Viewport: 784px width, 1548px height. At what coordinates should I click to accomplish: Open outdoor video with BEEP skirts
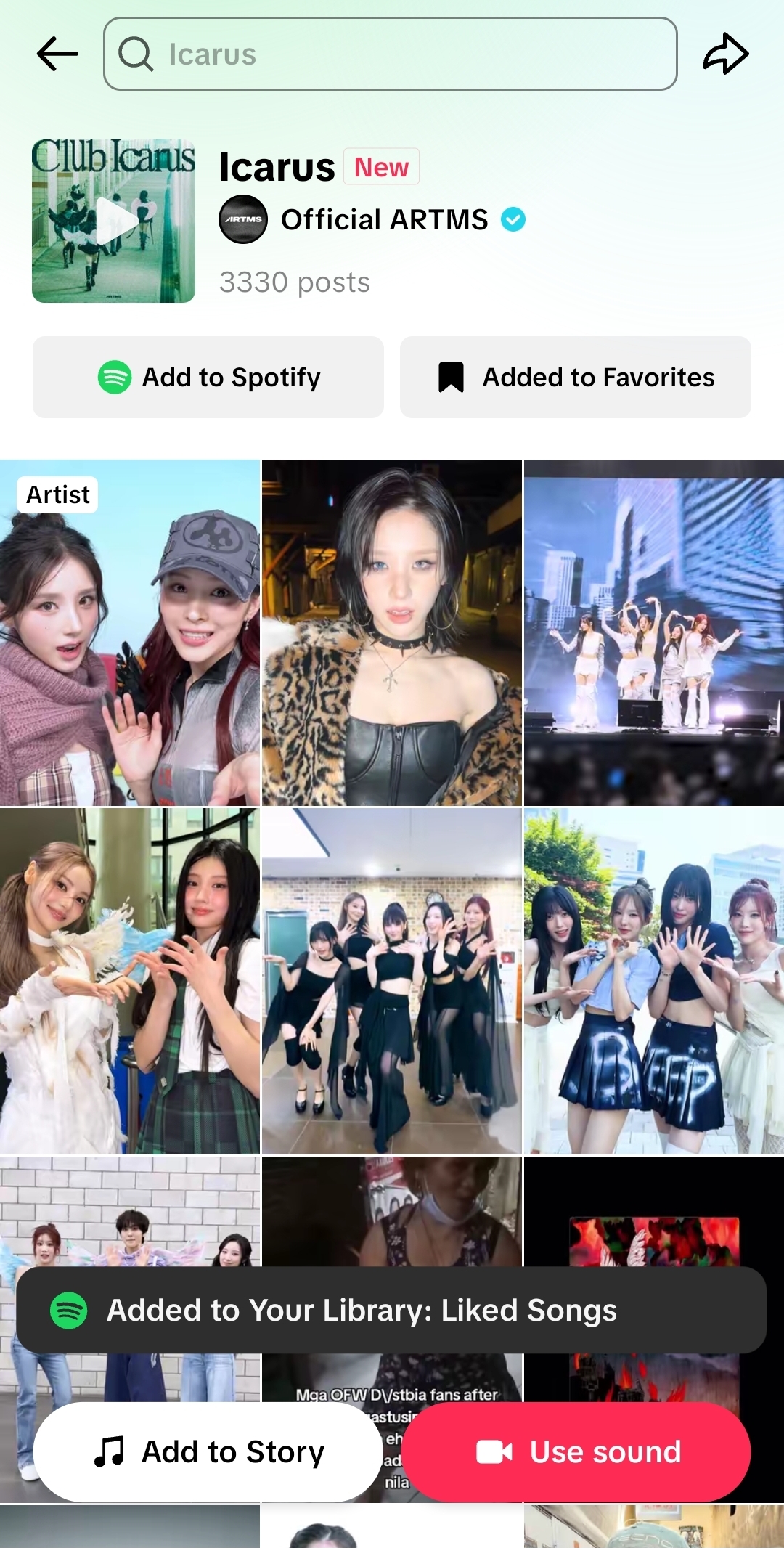coord(654,981)
